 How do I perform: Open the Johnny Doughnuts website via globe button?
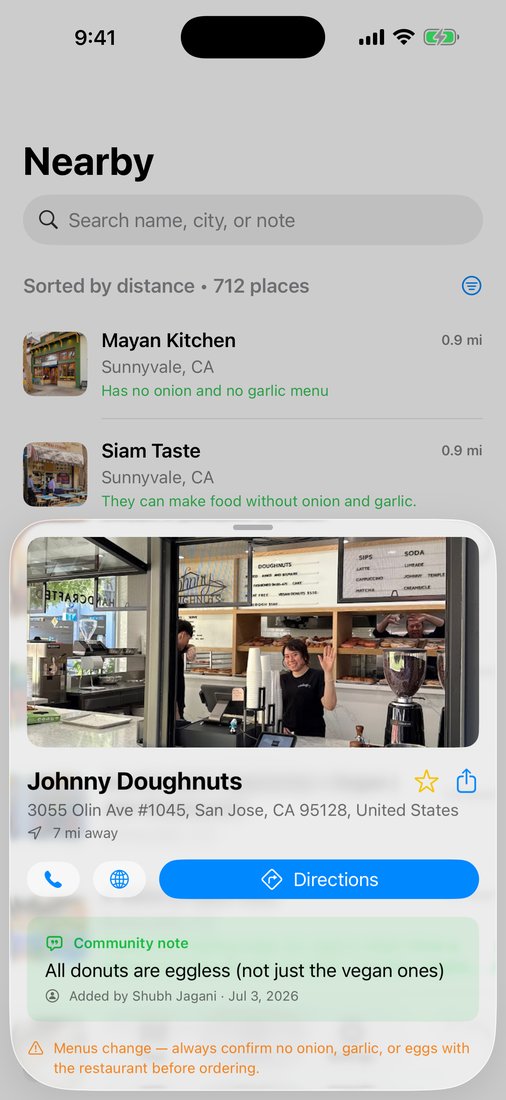tap(119, 879)
